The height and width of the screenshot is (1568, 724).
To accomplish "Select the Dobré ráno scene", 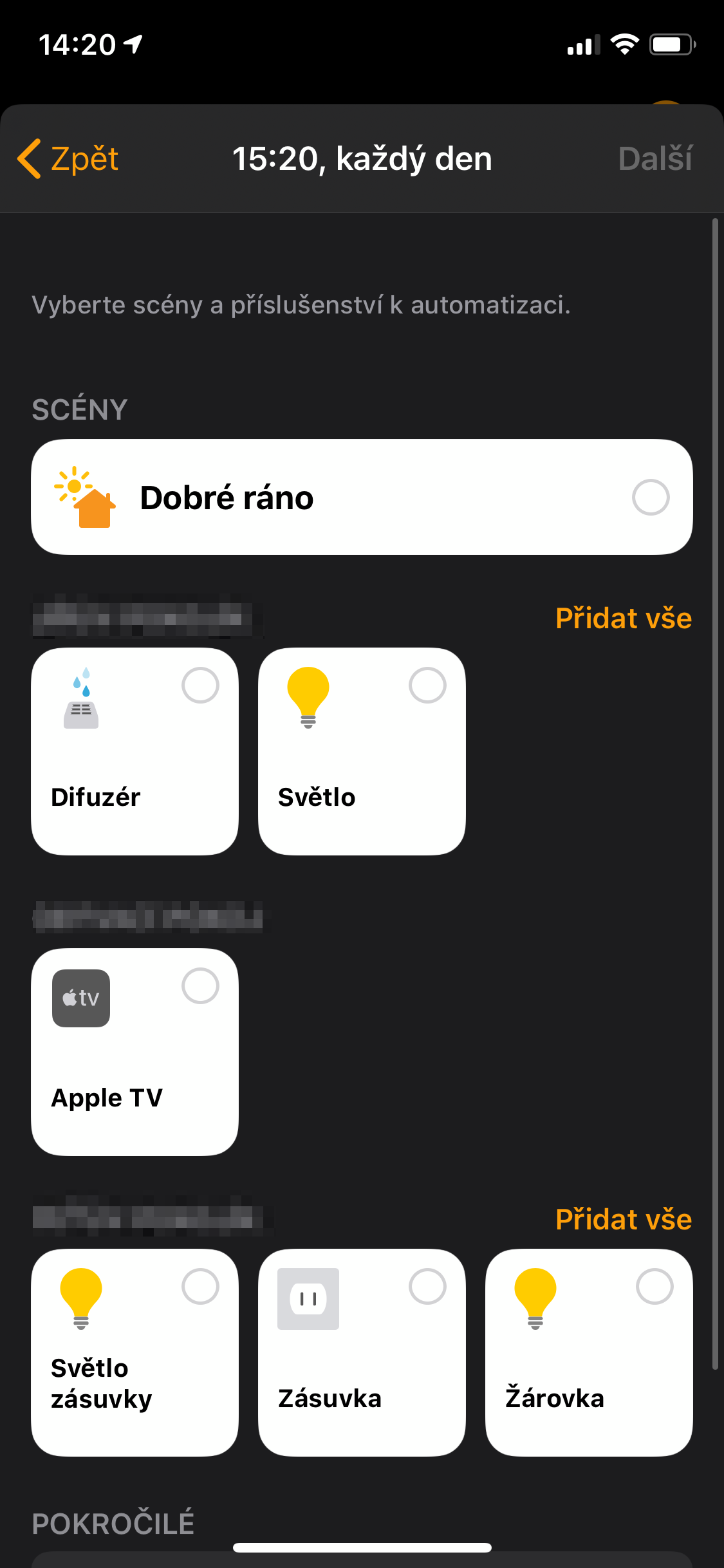I will click(362, 497).
